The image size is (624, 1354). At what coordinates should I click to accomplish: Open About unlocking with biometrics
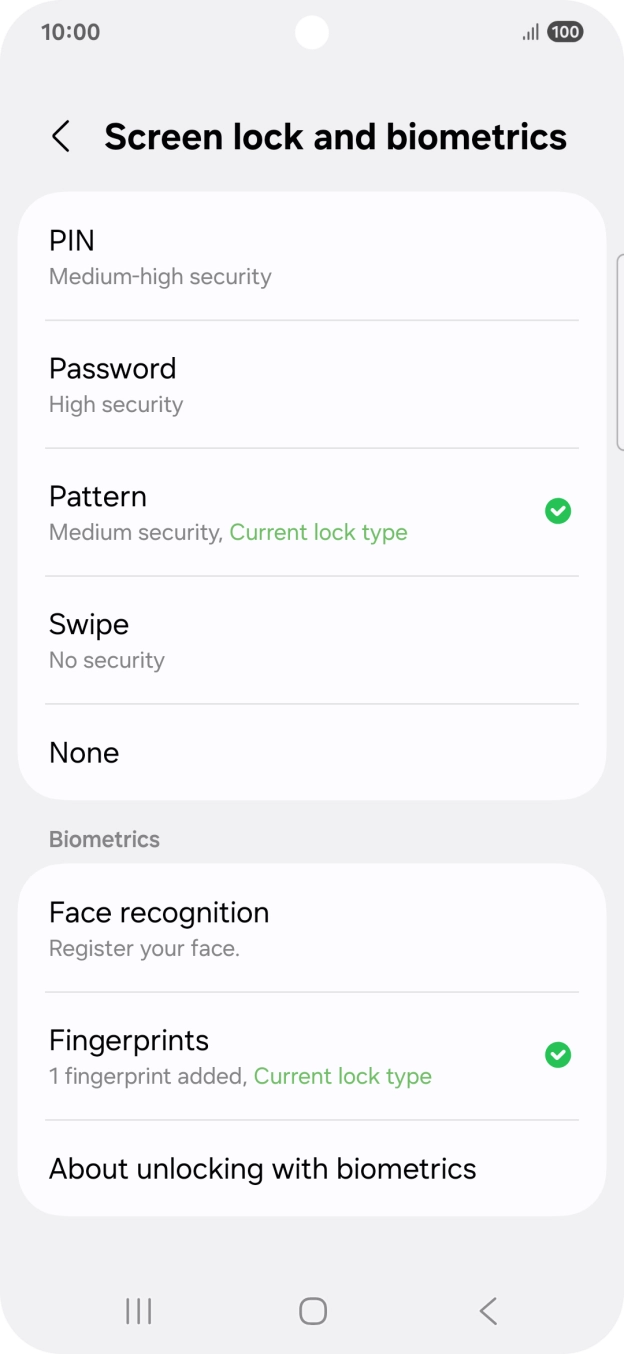312,1168
